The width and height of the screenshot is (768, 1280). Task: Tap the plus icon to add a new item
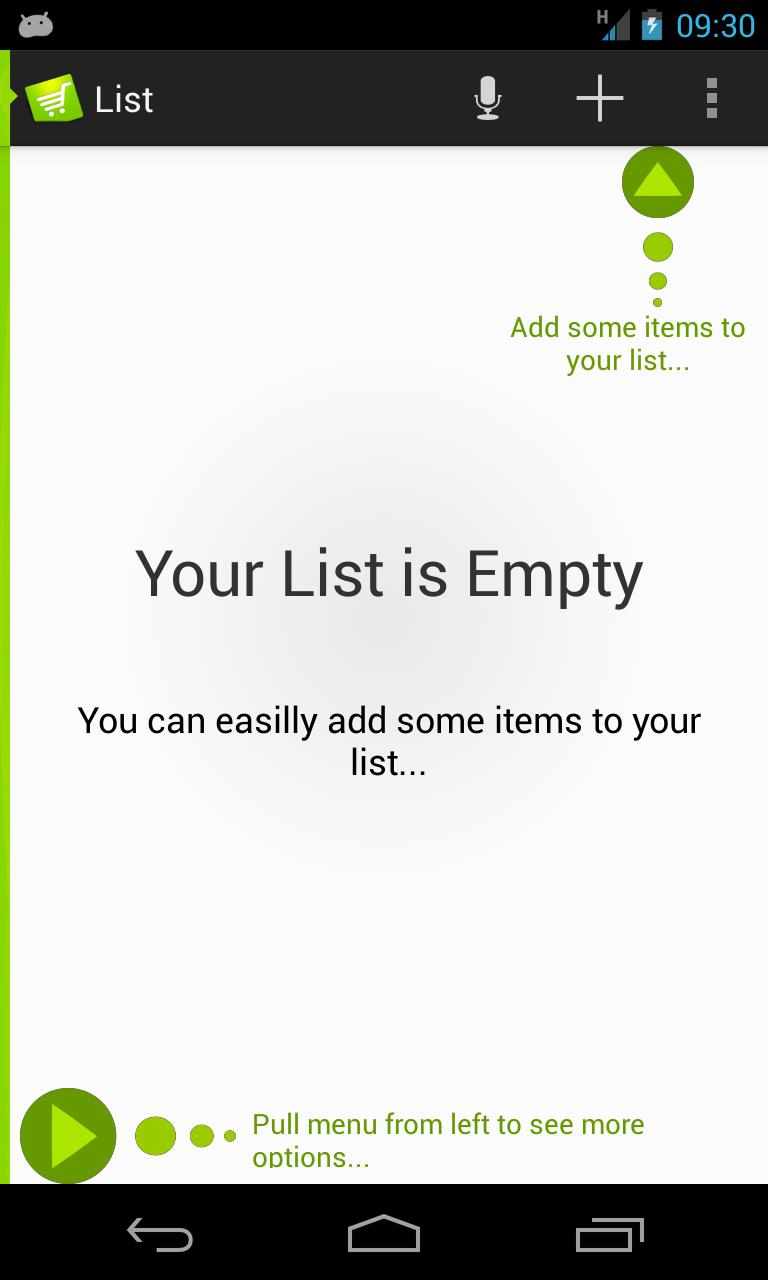pos(599,98)
